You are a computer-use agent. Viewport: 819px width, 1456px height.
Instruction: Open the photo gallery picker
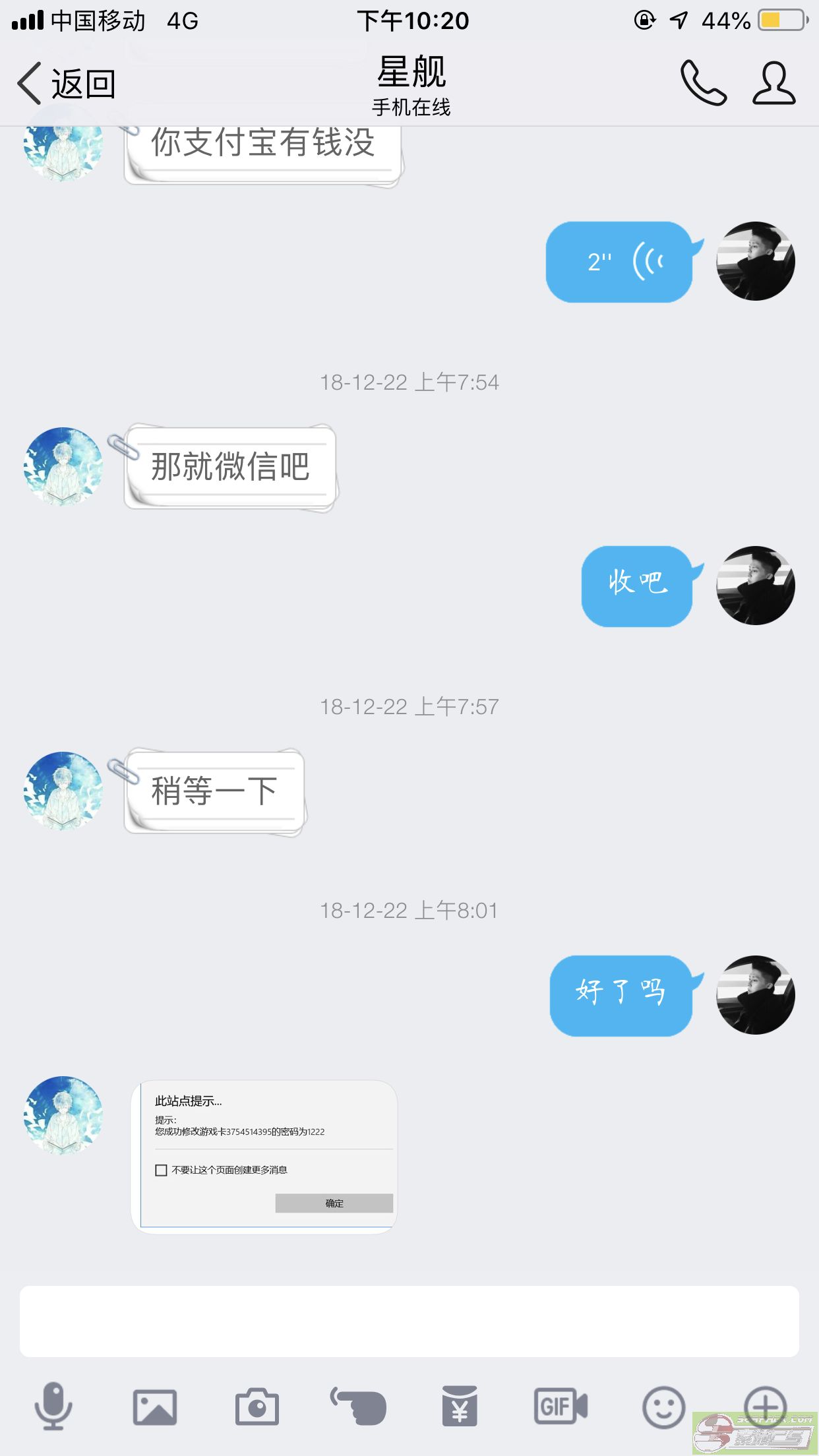point(155,1407)
